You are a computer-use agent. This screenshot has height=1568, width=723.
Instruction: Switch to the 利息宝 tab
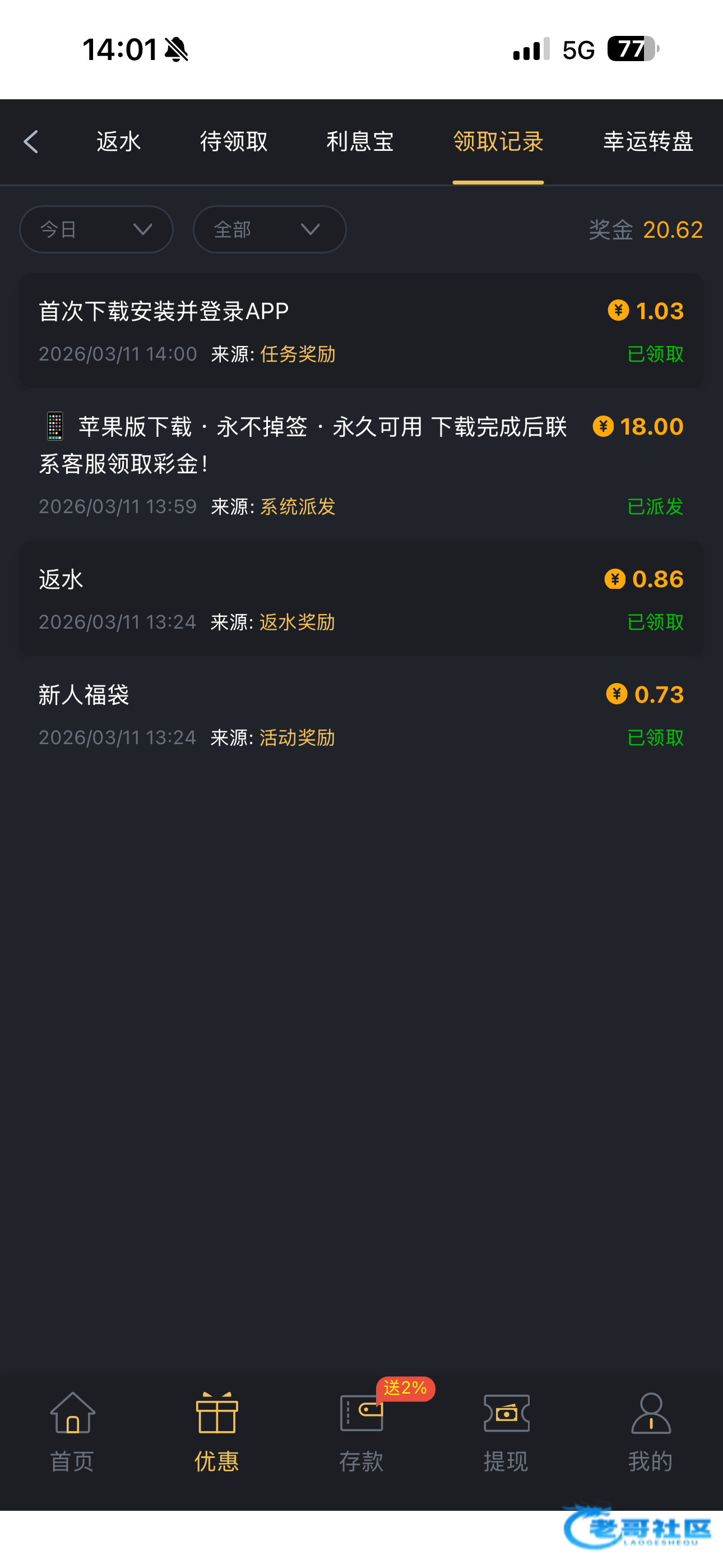coord(360,142)
